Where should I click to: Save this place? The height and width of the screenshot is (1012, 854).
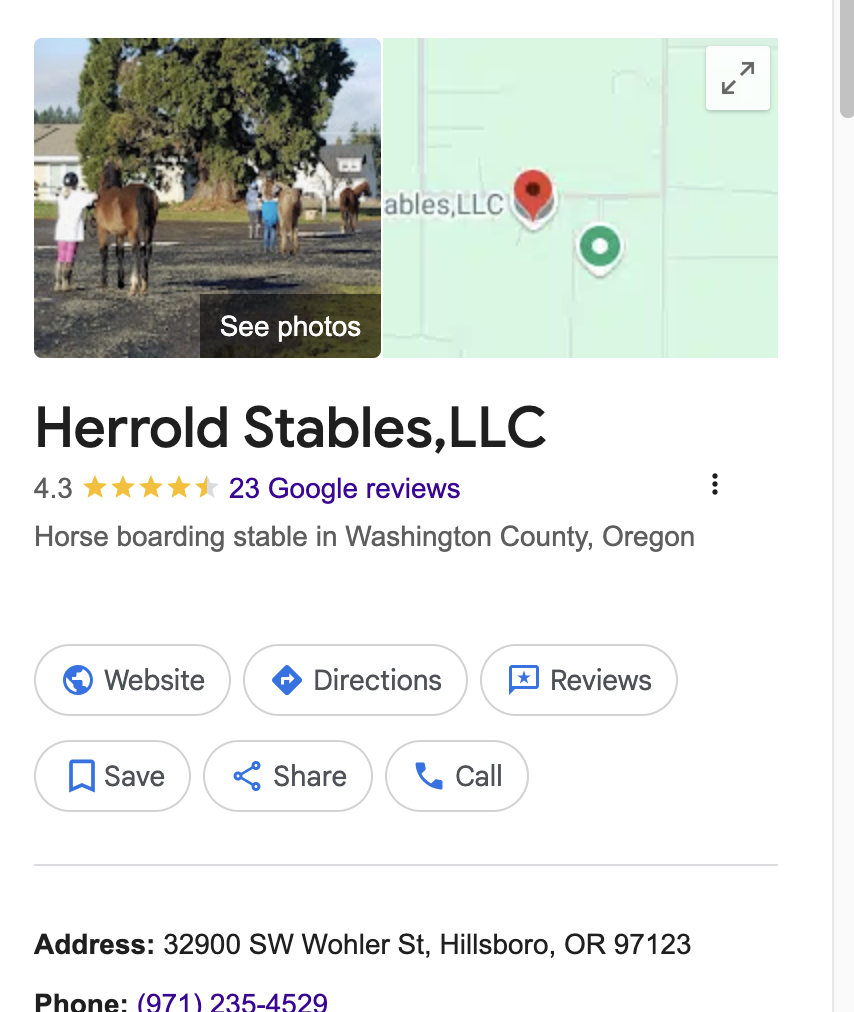[x=112, y=776]
